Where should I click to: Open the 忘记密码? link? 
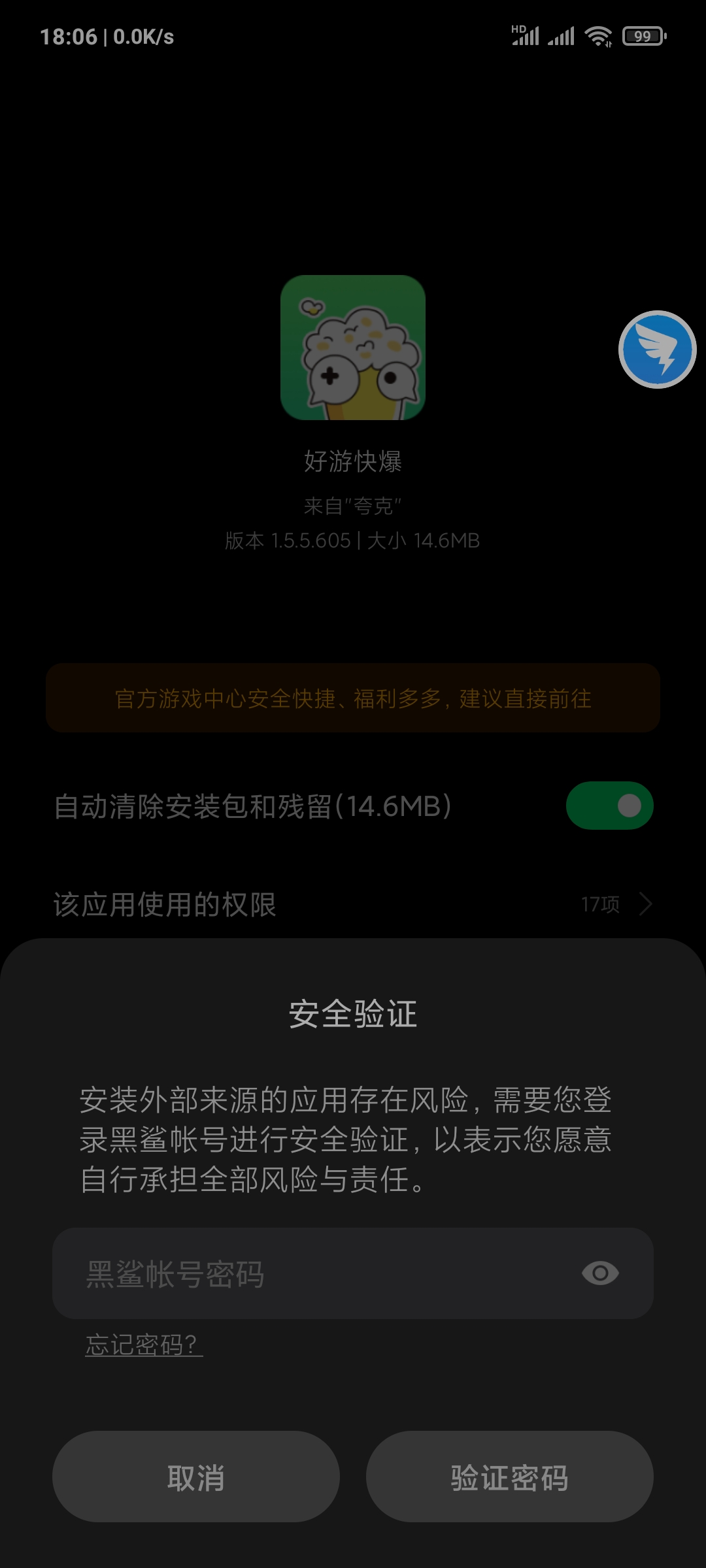pos(144,1345)
